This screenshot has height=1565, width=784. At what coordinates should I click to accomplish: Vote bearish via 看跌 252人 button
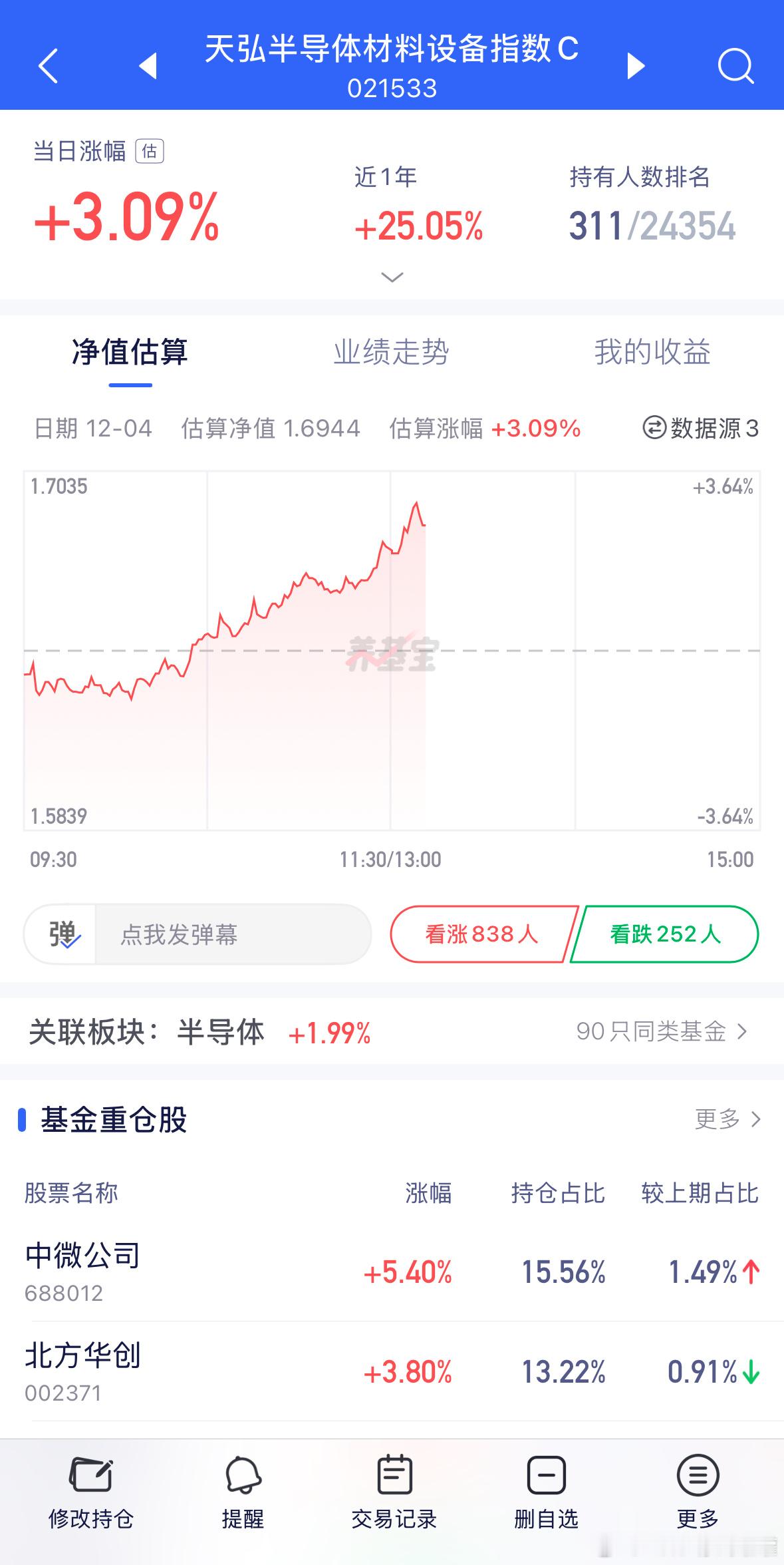(x=663, y=934)
